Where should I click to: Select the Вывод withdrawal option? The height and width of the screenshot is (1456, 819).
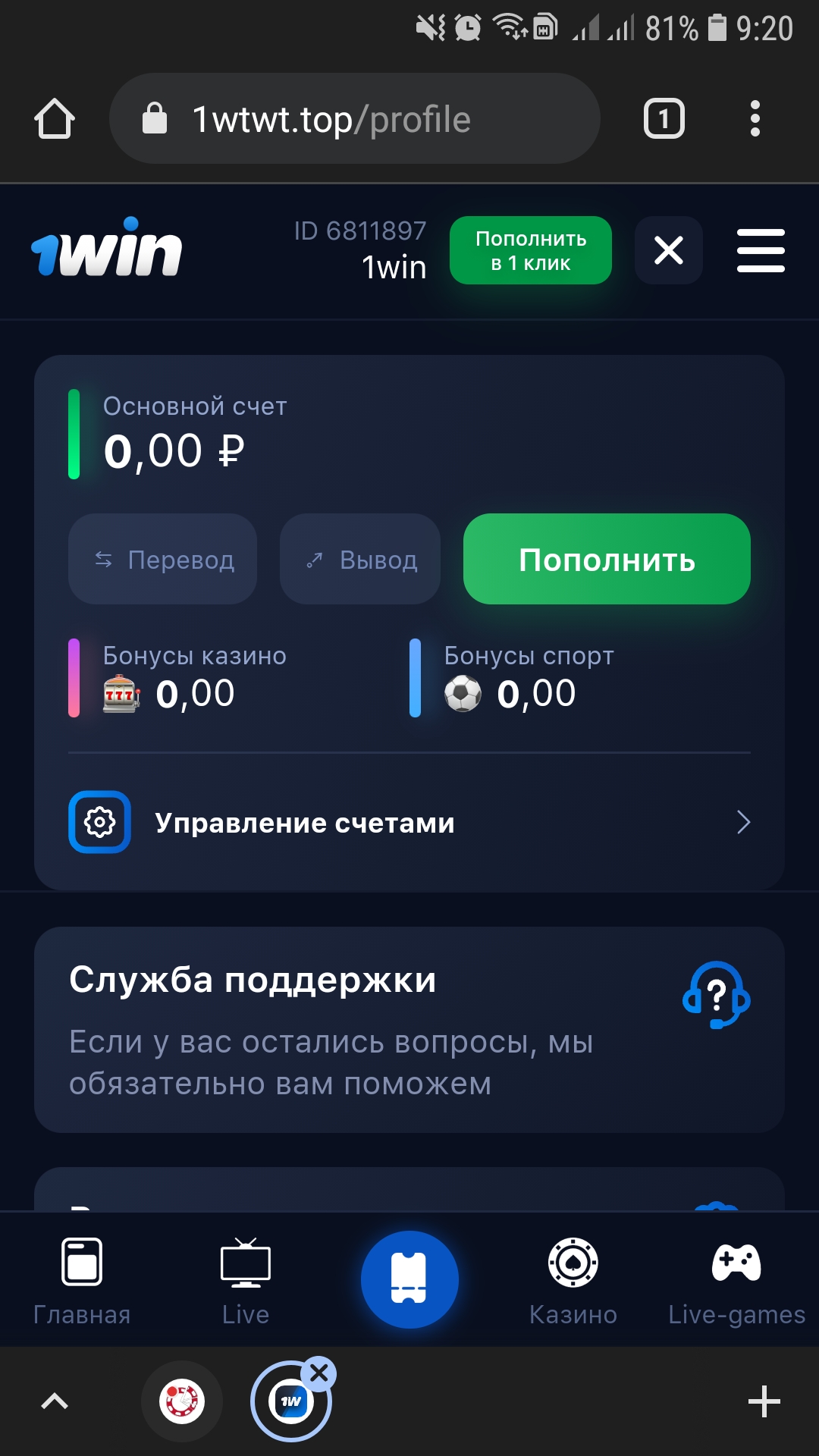359,559
